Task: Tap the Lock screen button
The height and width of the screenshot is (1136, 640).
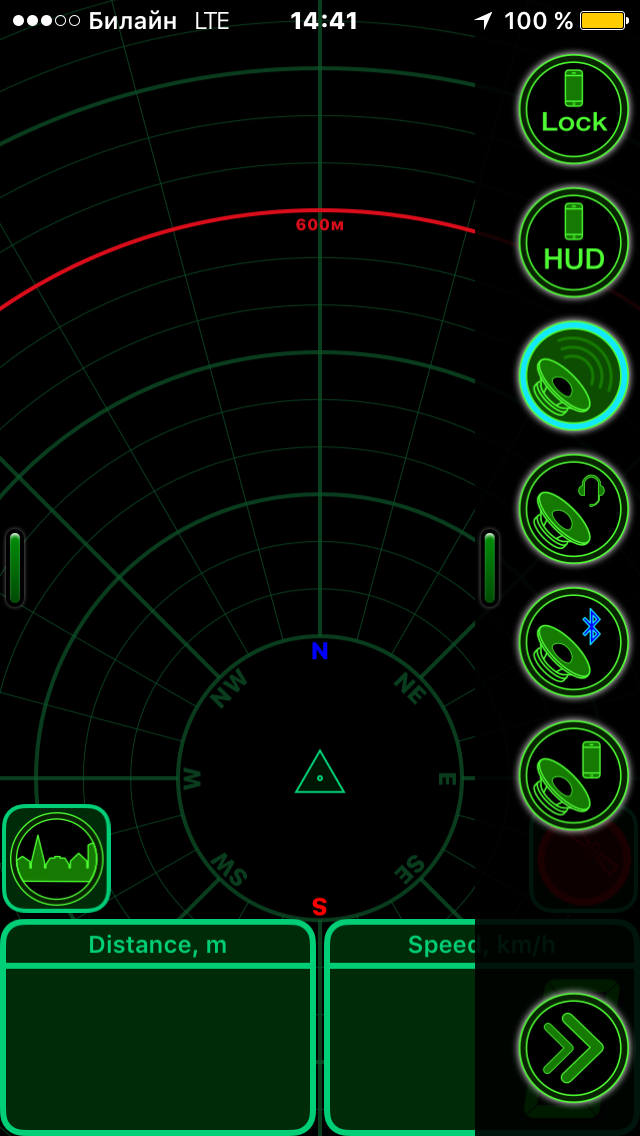Action: 574,109
